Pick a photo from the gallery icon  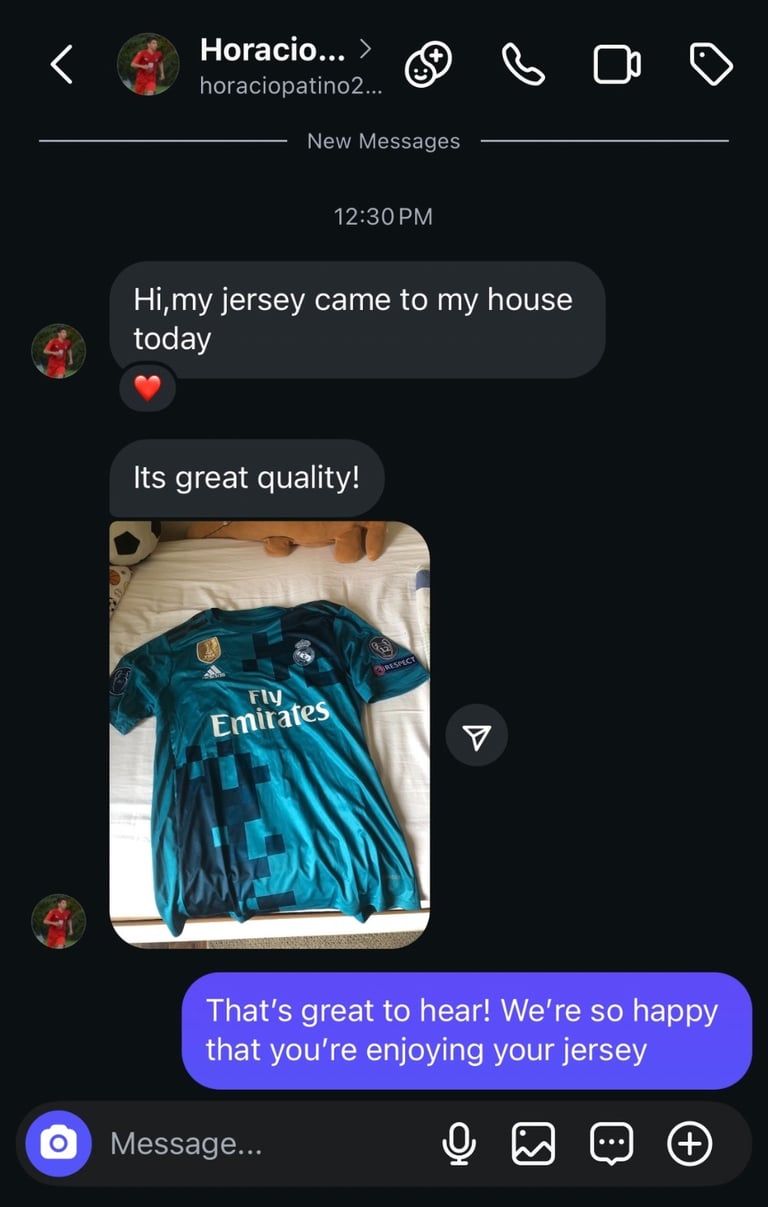tap(533, 1143)
